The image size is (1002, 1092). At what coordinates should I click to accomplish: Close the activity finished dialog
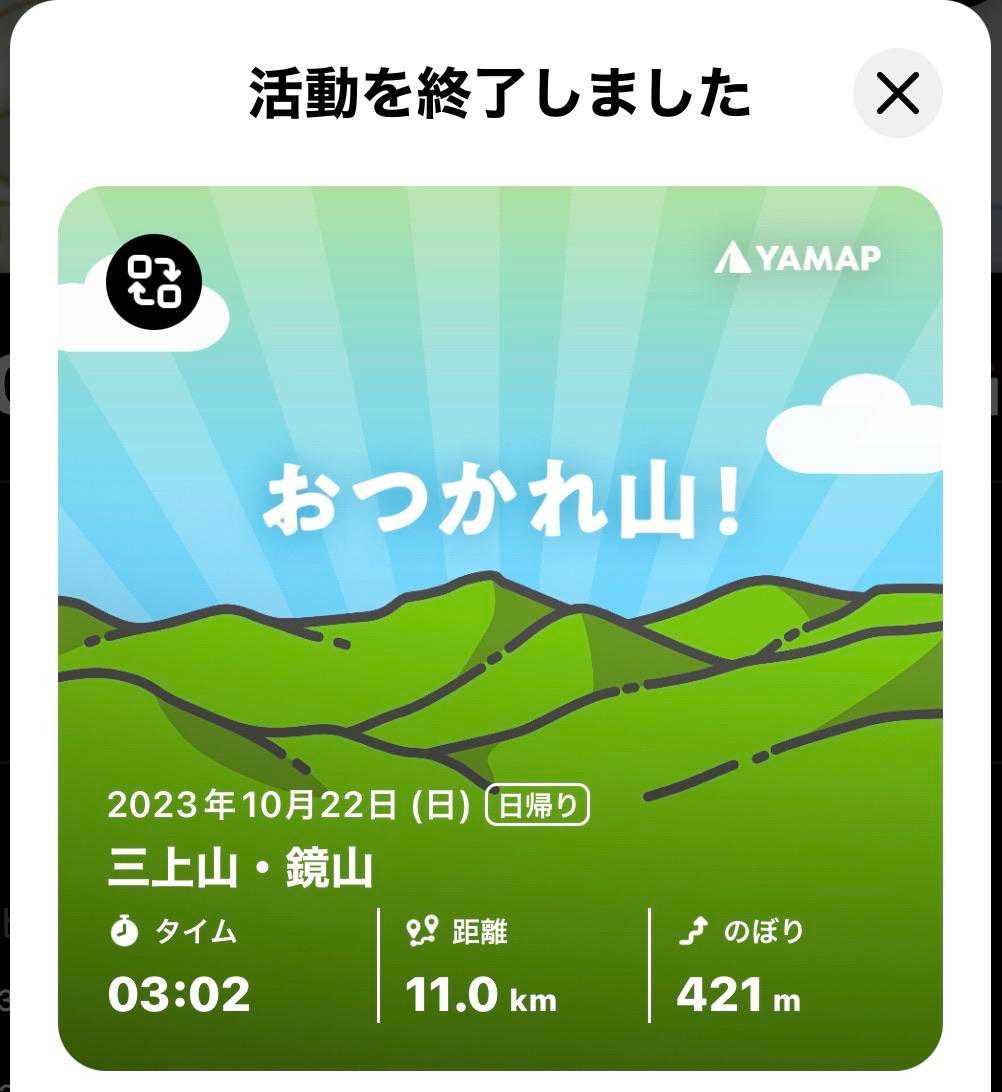tap(897, 94)
